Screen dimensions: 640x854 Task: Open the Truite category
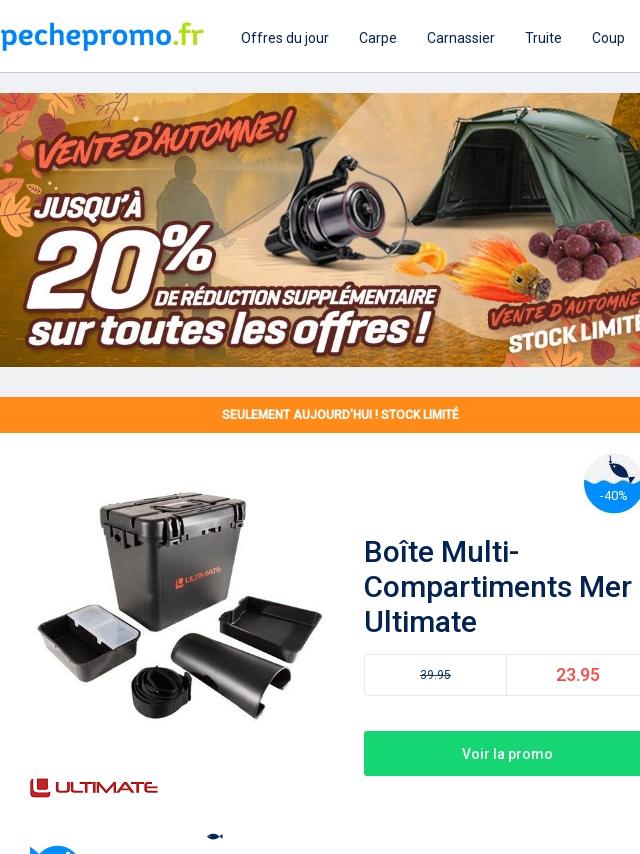[543, 38]
